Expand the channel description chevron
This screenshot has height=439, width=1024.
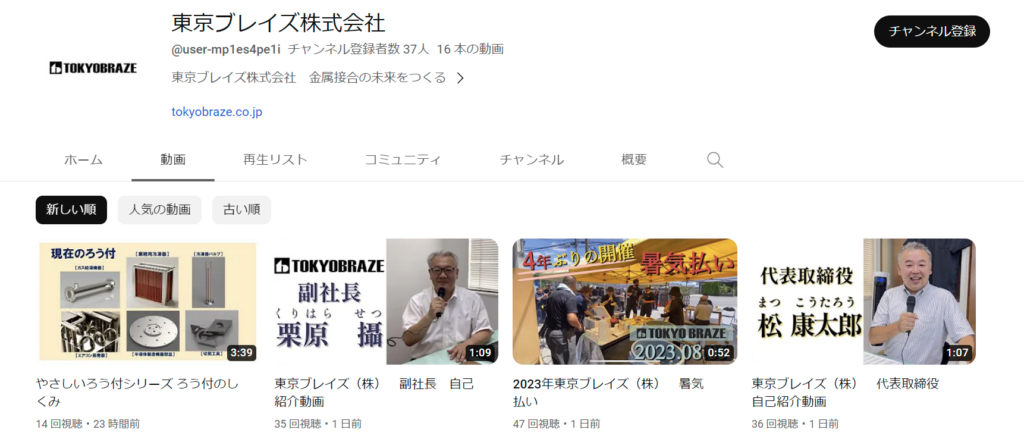tap(460, 78)
